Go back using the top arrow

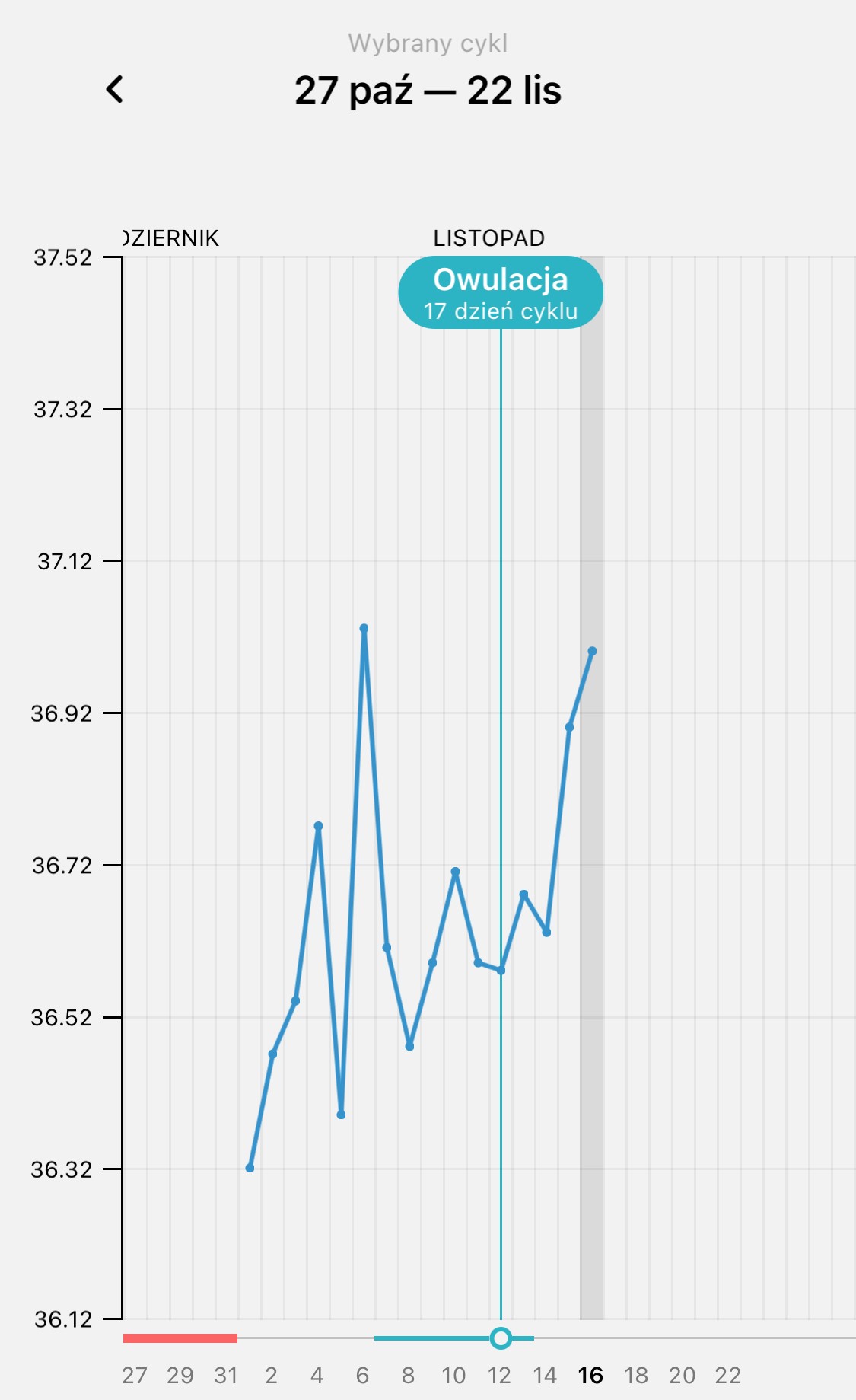pyautogui.click(x=114, y=90)
